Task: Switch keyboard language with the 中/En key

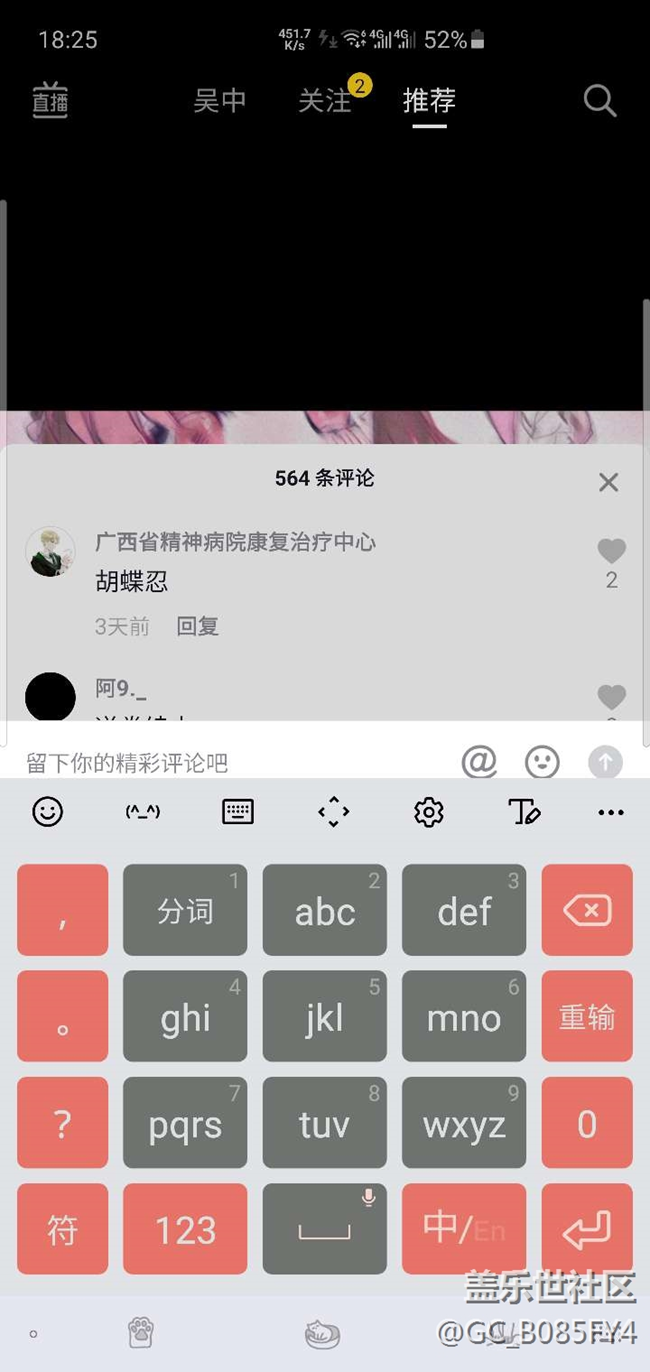Action: [x=464, y=1228]
